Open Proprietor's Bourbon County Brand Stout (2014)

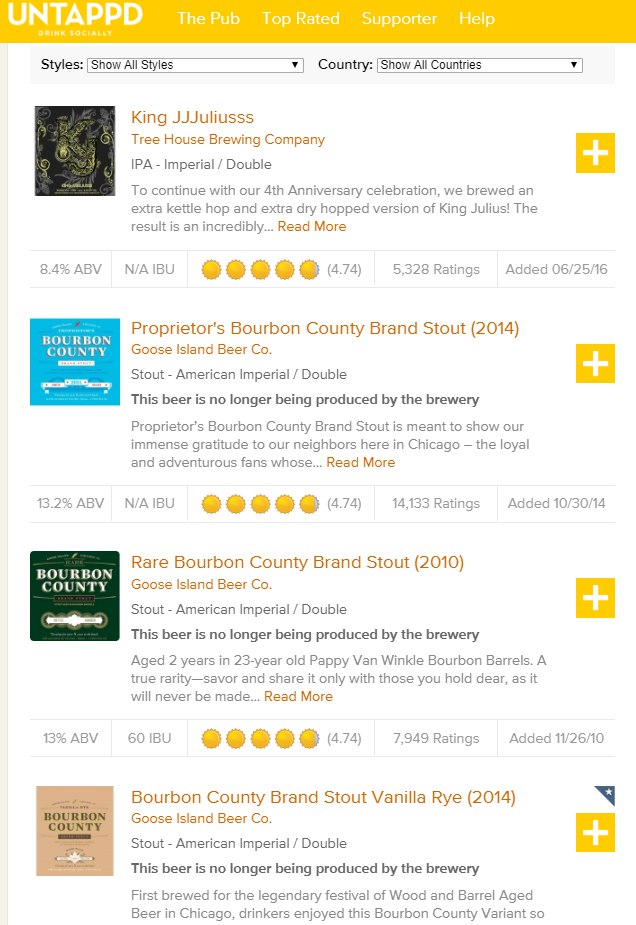(325, 328)
